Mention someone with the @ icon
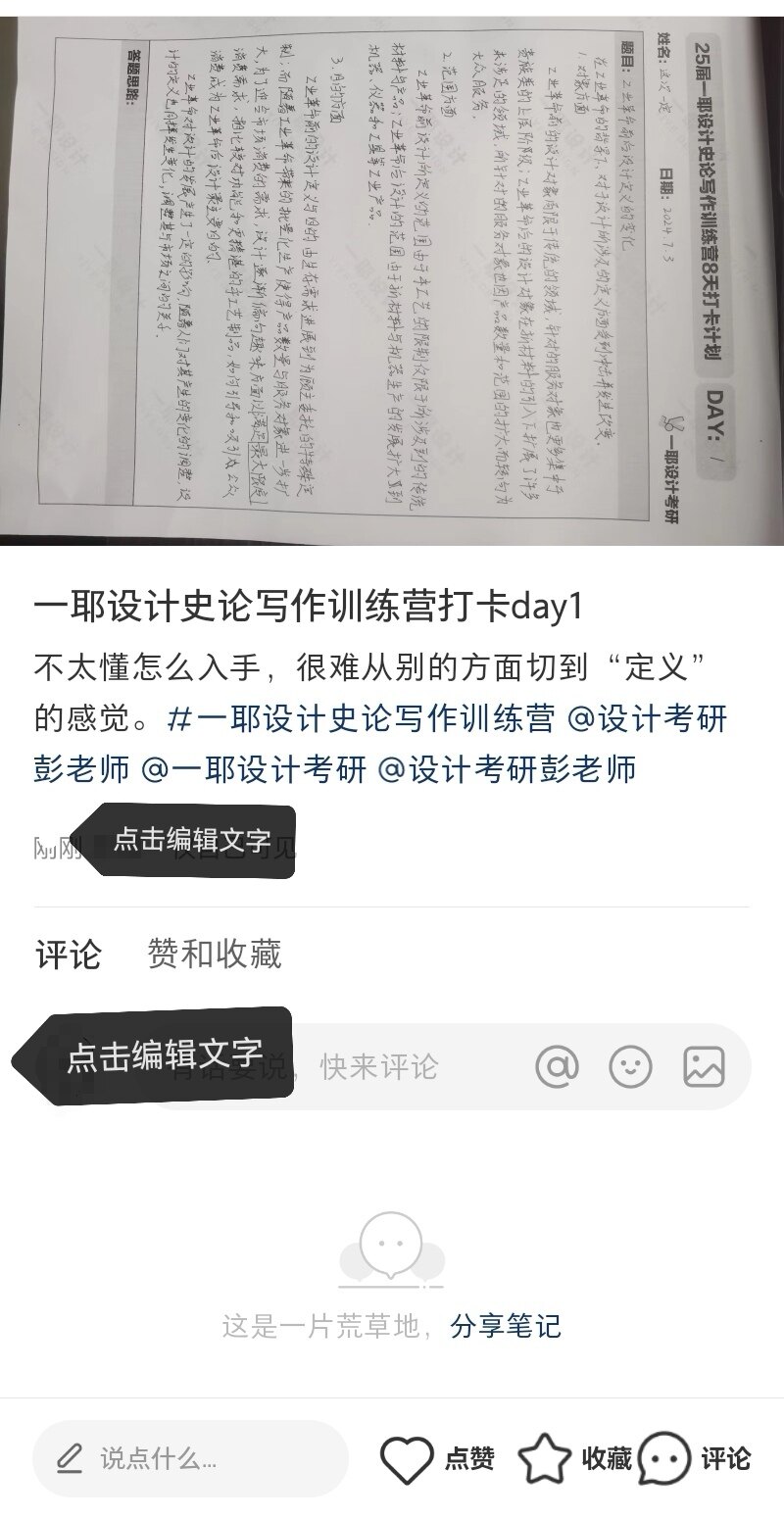This screenshot has height=1519, width=784. 557,1066
